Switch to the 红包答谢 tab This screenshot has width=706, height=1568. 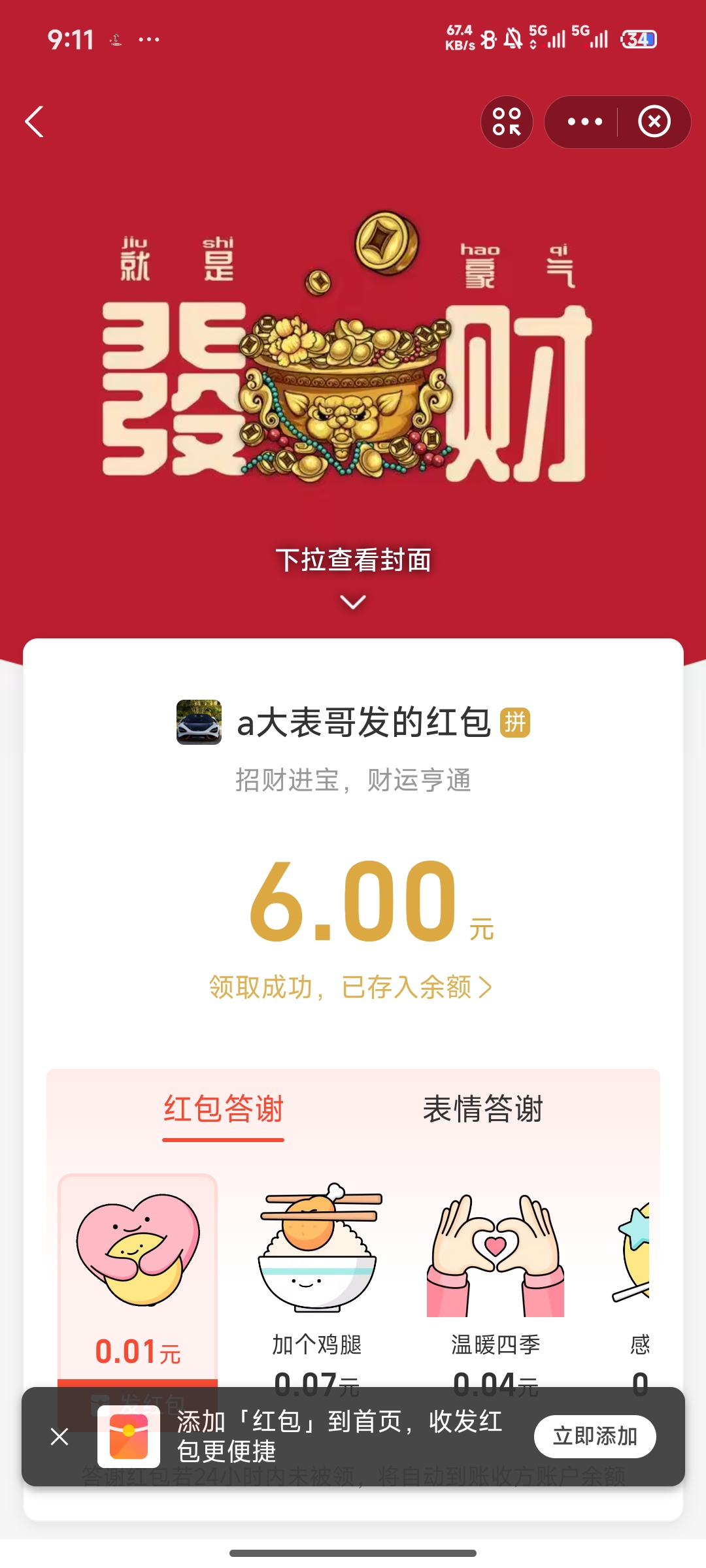(x=224, y=1110)
